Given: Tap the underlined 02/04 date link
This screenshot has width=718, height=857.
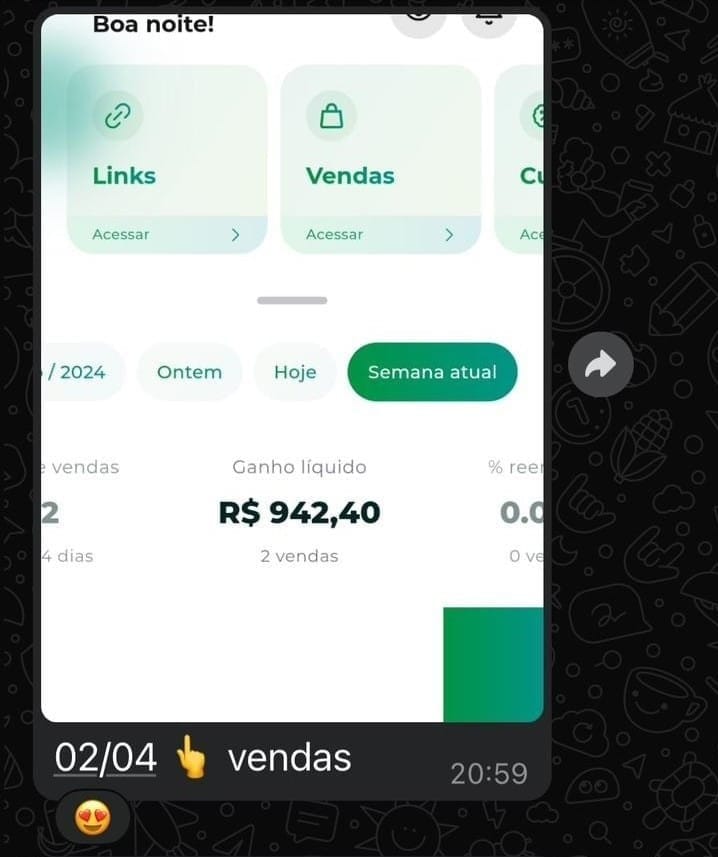Looking at the screenshot, I should pos(105,758).
